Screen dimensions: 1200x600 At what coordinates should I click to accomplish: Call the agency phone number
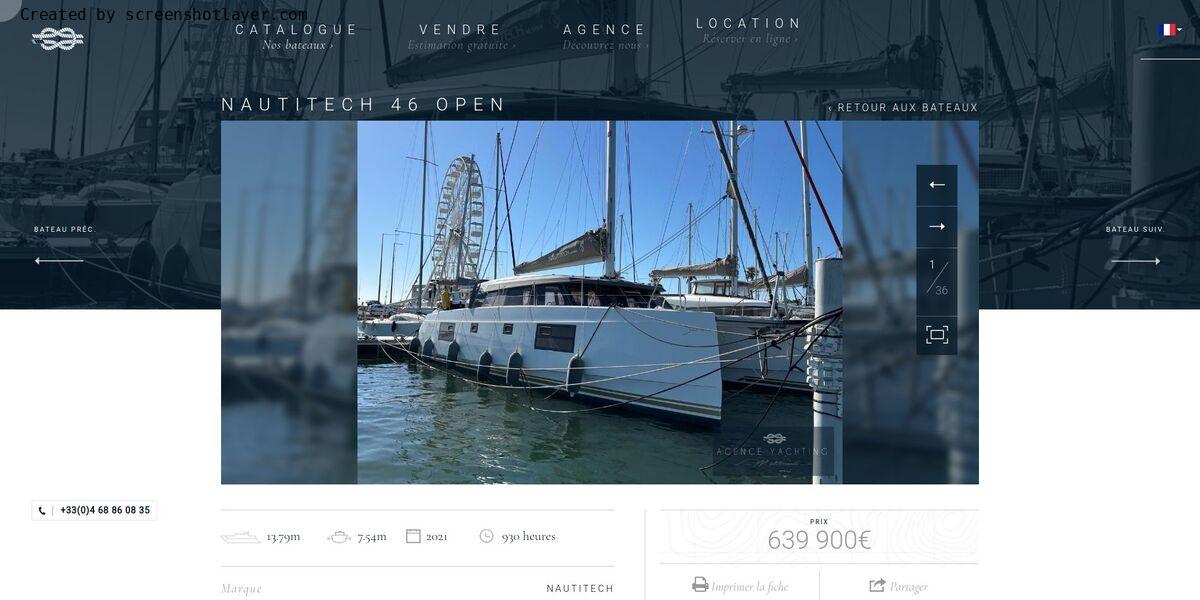pos(95,510)
